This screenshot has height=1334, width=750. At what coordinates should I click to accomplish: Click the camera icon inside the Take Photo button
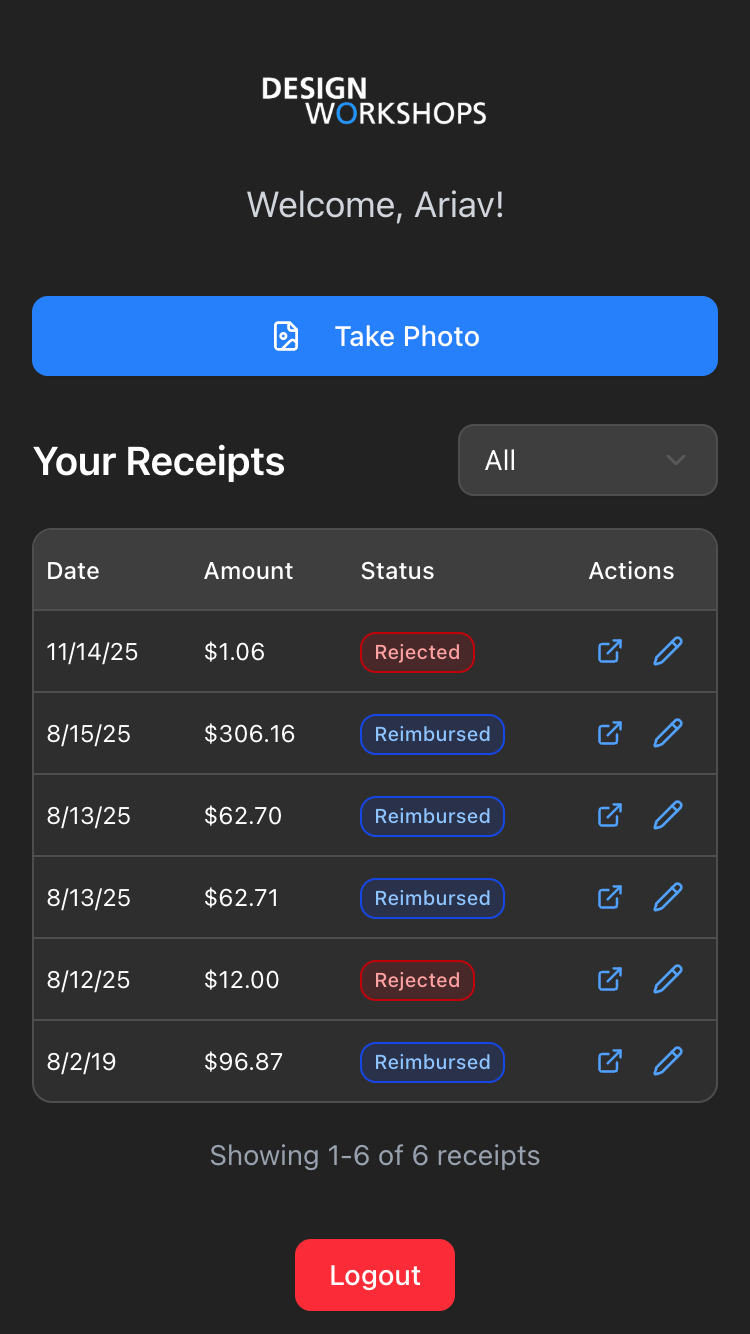(286, 336)
